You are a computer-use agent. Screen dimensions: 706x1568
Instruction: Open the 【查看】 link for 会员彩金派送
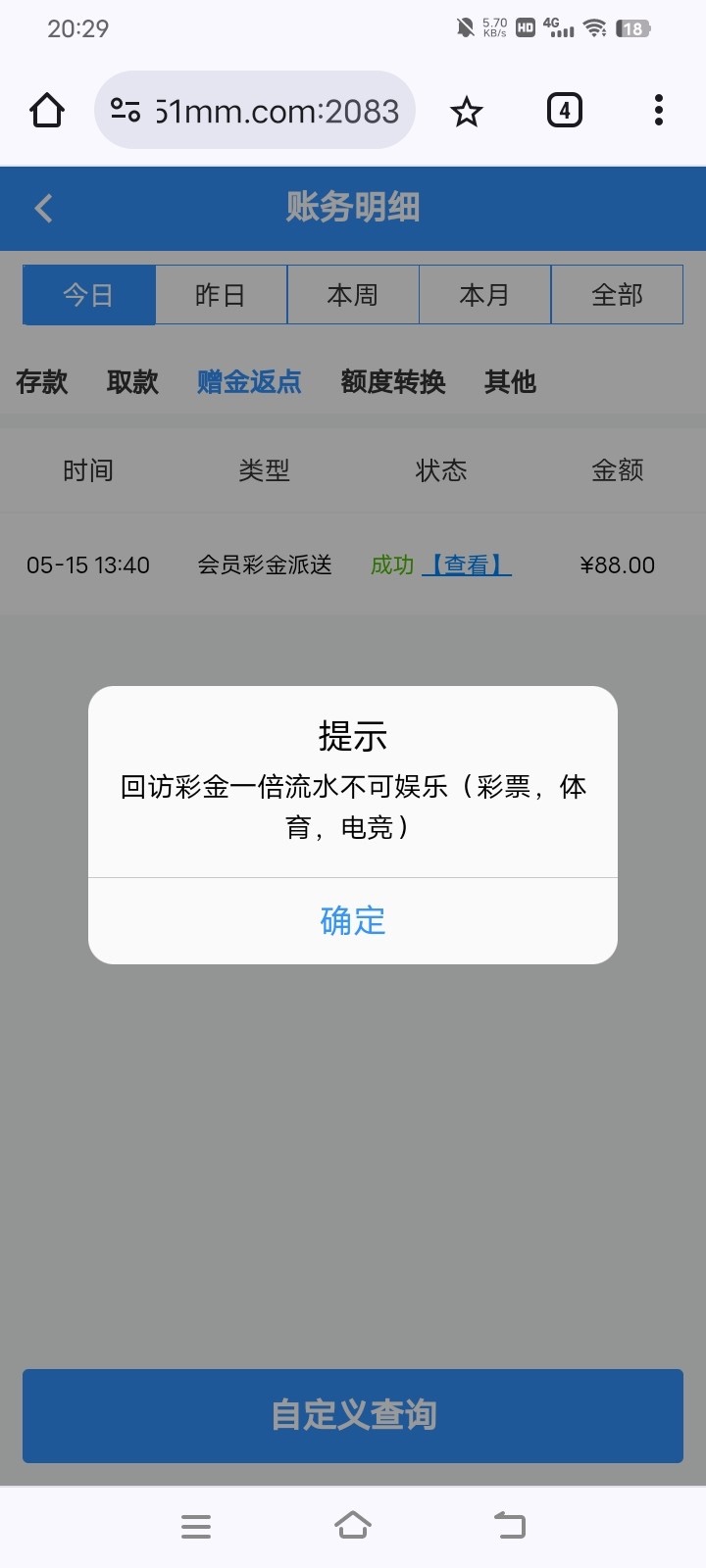[467, 565]
